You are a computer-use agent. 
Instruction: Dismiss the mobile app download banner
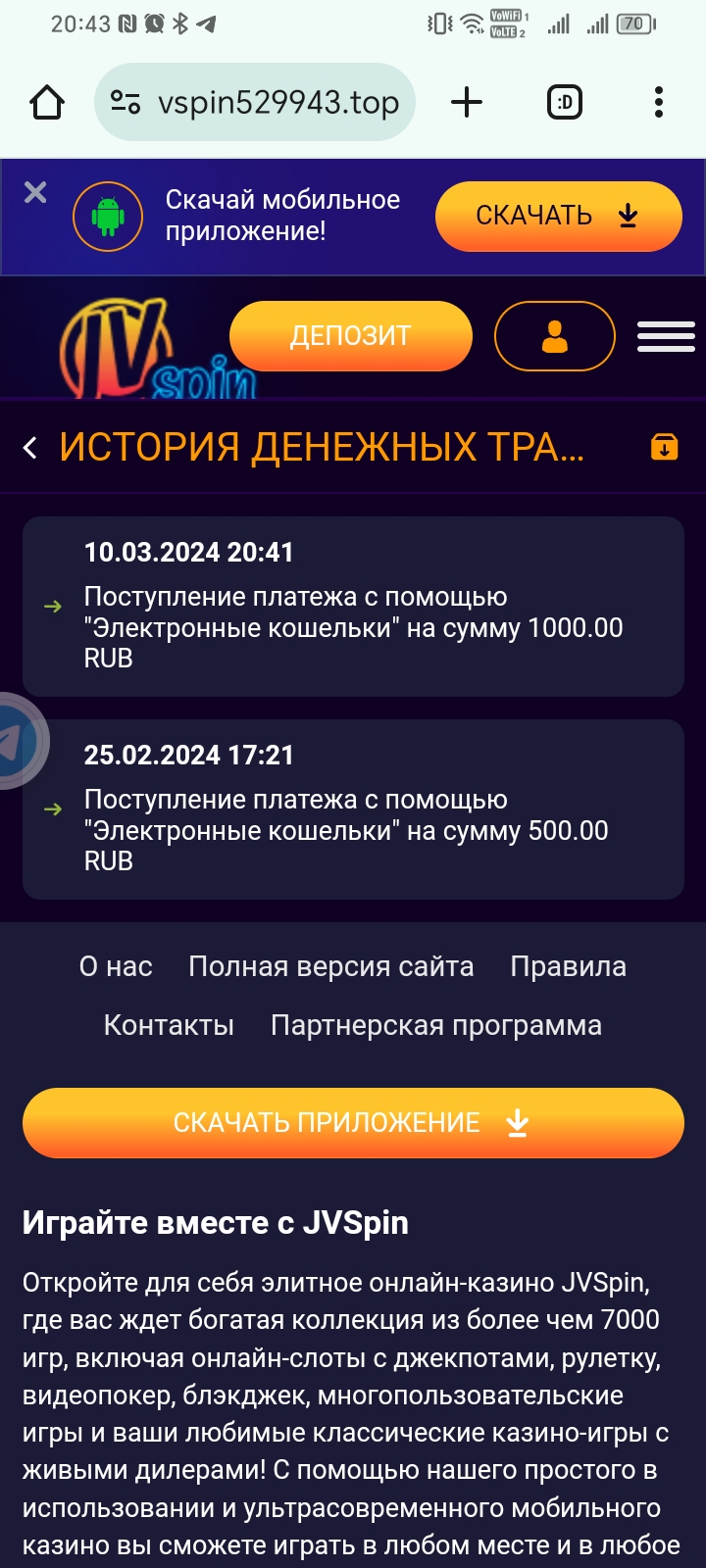(35, 192)
